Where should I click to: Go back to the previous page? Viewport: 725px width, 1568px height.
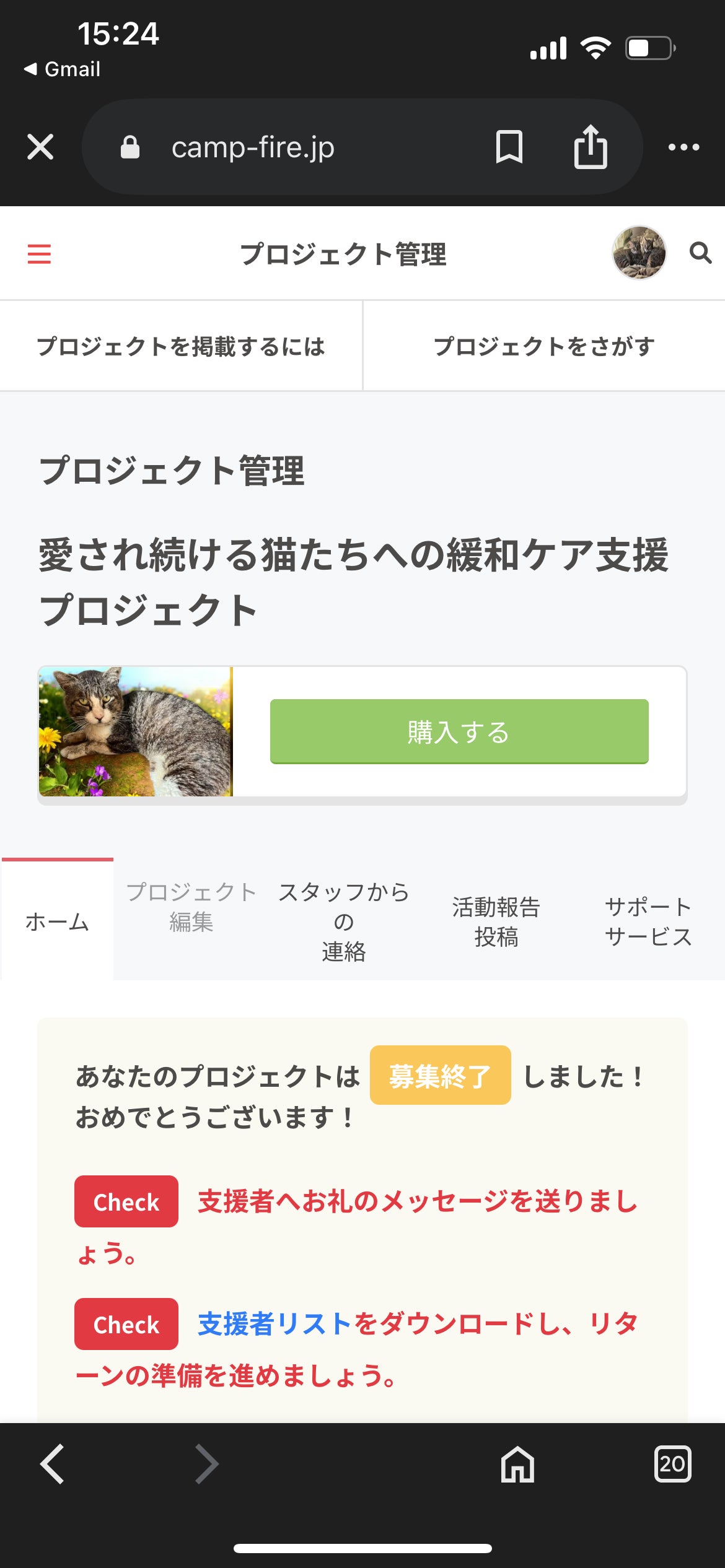(53, 1464)
